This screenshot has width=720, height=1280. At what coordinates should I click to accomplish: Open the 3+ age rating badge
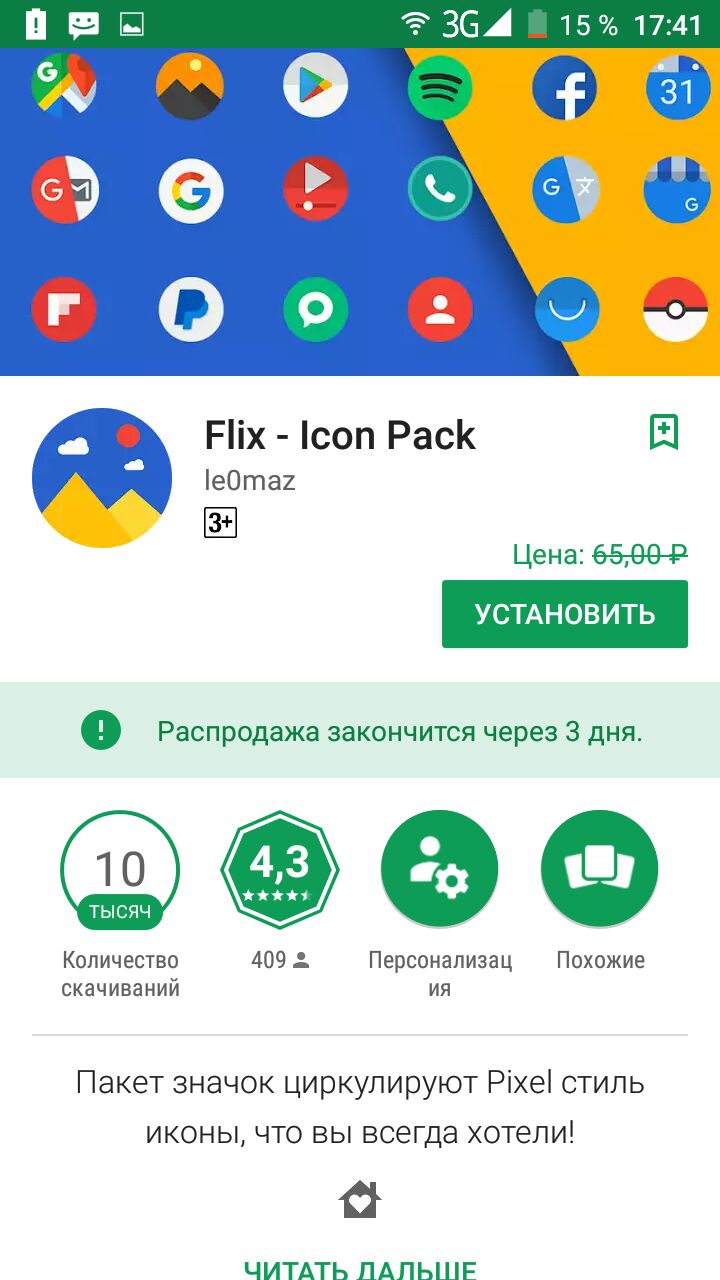tap(220, 523)
